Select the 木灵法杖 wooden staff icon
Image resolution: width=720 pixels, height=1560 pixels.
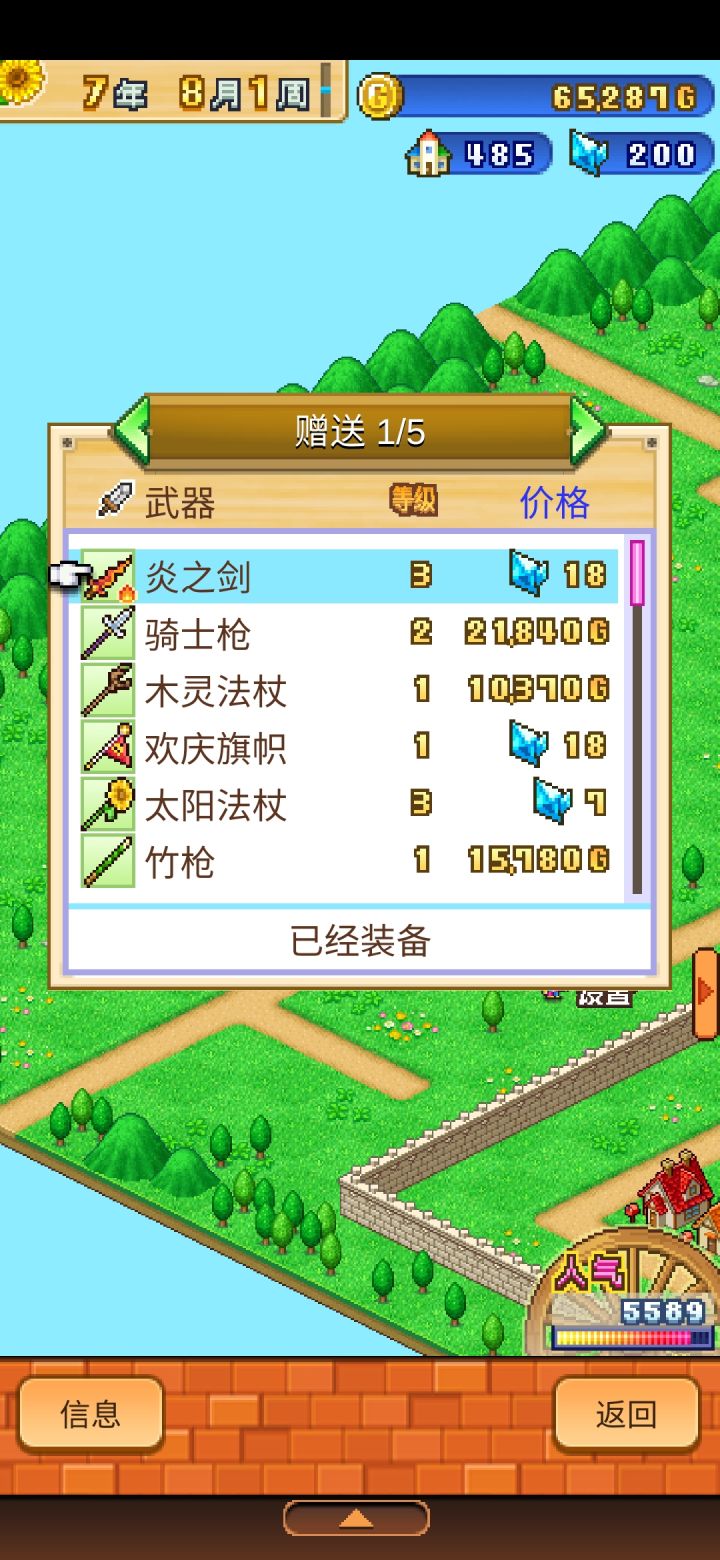tap(108, 690)
